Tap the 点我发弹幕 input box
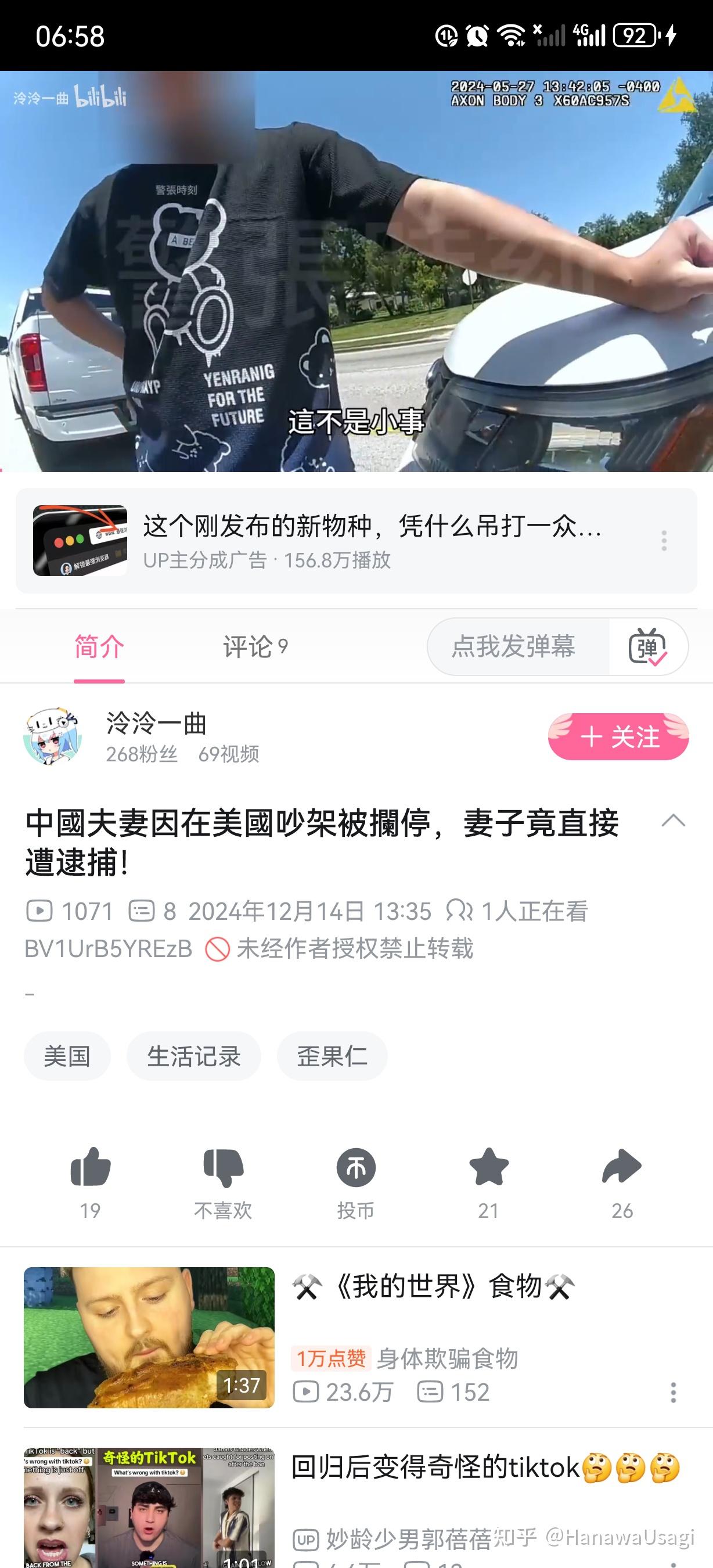Image resolution: width=713 pixels, height=1568 pixels. pos(518,646)
